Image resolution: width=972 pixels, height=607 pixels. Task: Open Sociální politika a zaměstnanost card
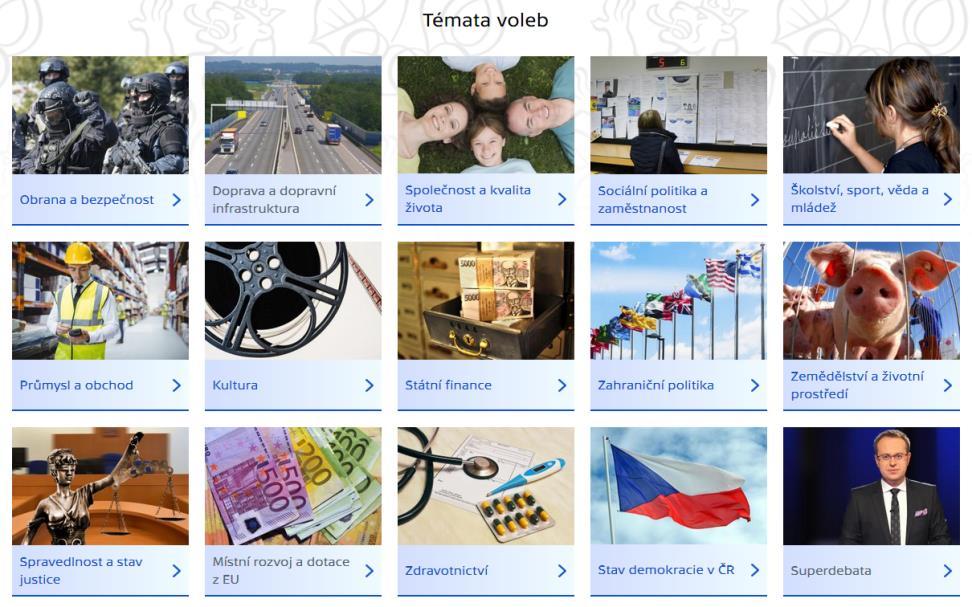[x=678, y=199]
